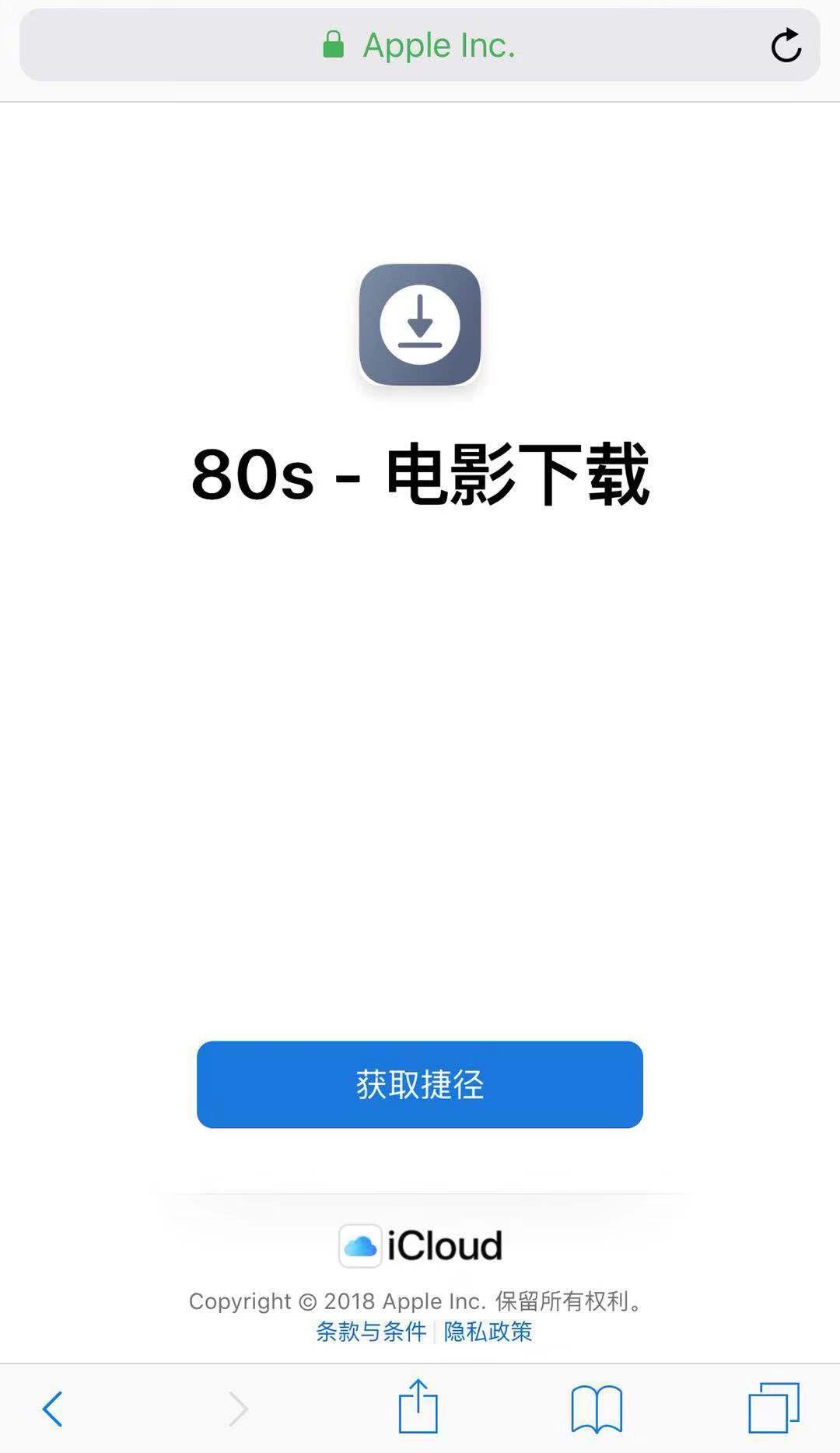The image size is (840, 1453).
Task: Tap the green padlock in the address bar
Action: pyautogui.click(x=334, y=44)
